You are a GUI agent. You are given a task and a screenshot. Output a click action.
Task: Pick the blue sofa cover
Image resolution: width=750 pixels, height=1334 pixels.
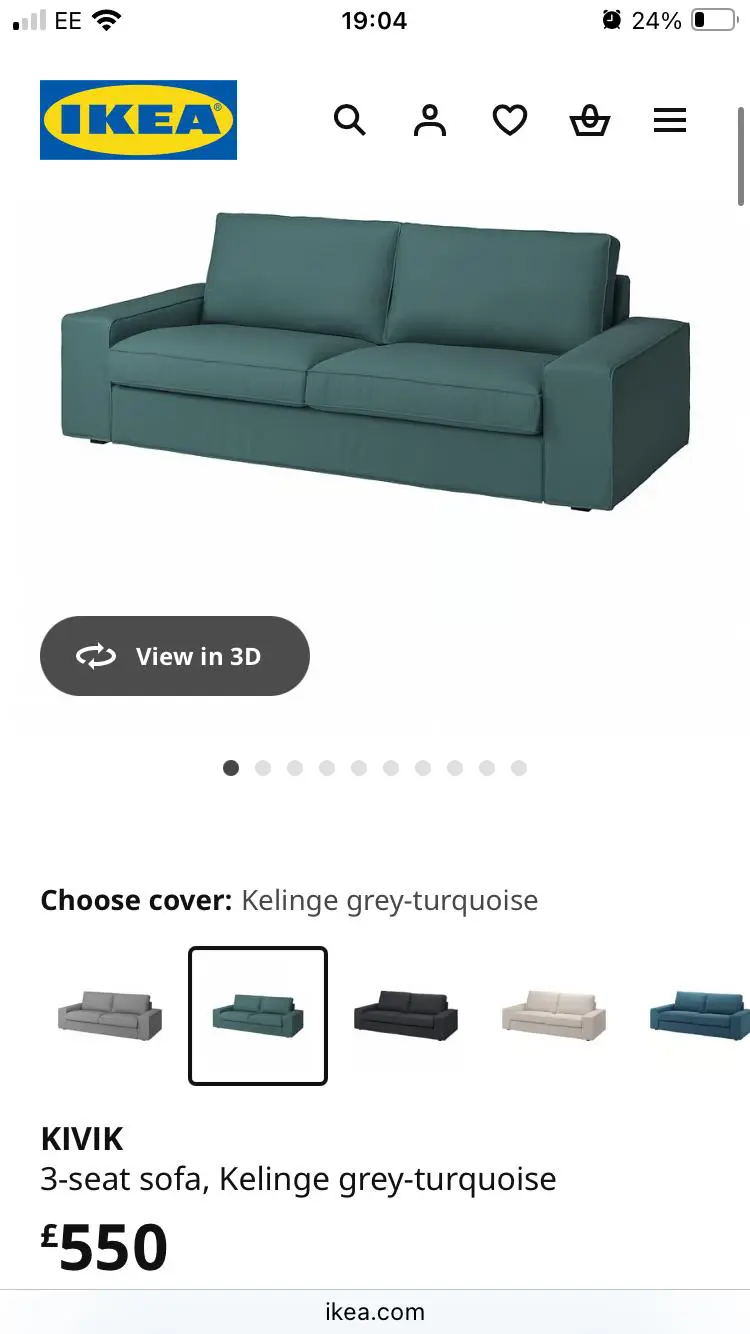(x=700, y=1015)
